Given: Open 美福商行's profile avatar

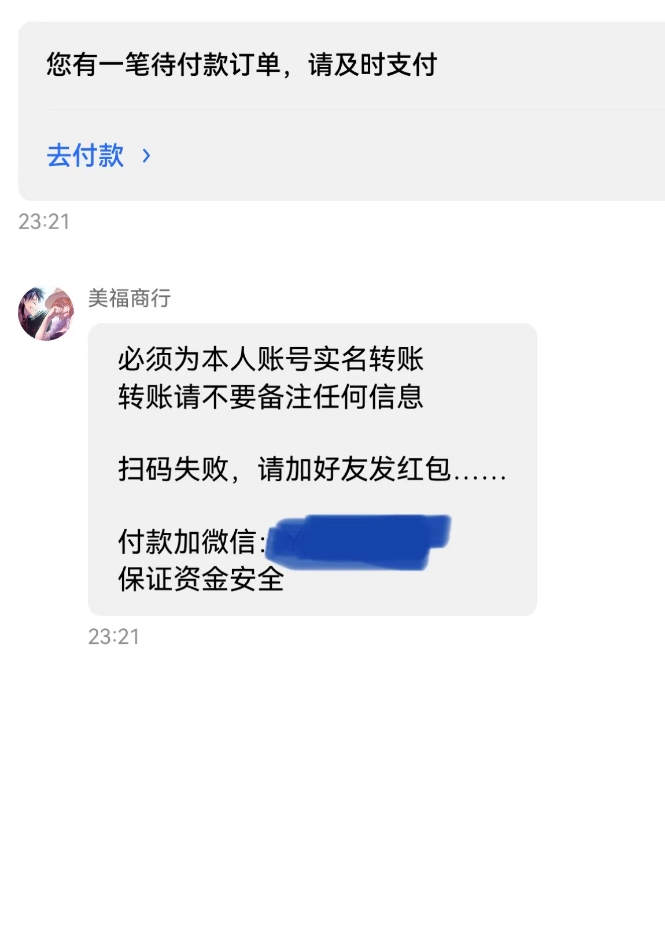Looking at the screenshot, I should [46, 312].
